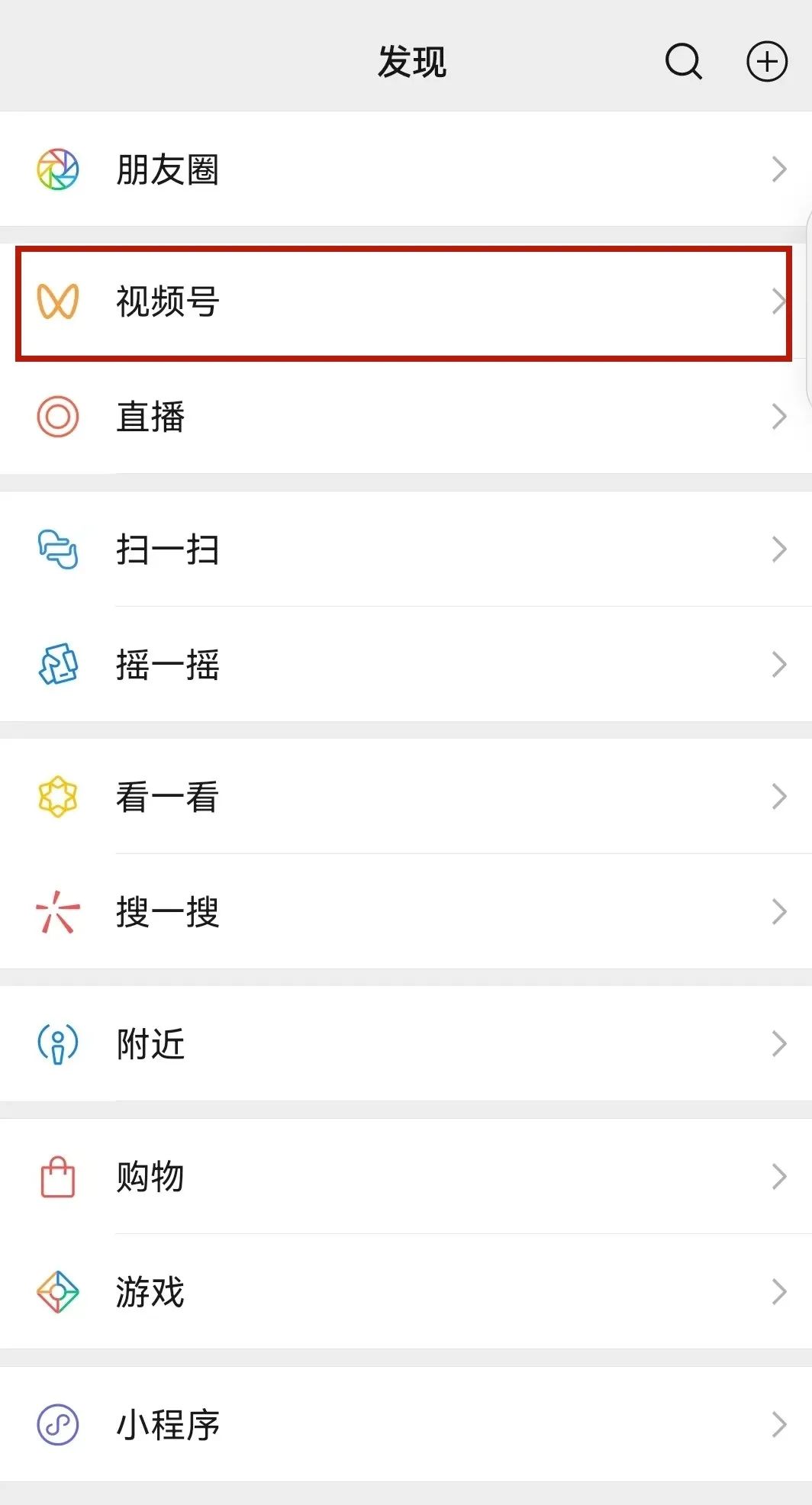The height and width of the screenshot is (1505, 812).
Task: Open 小程序 Mini Programs
Action: tap(406, 1424)
